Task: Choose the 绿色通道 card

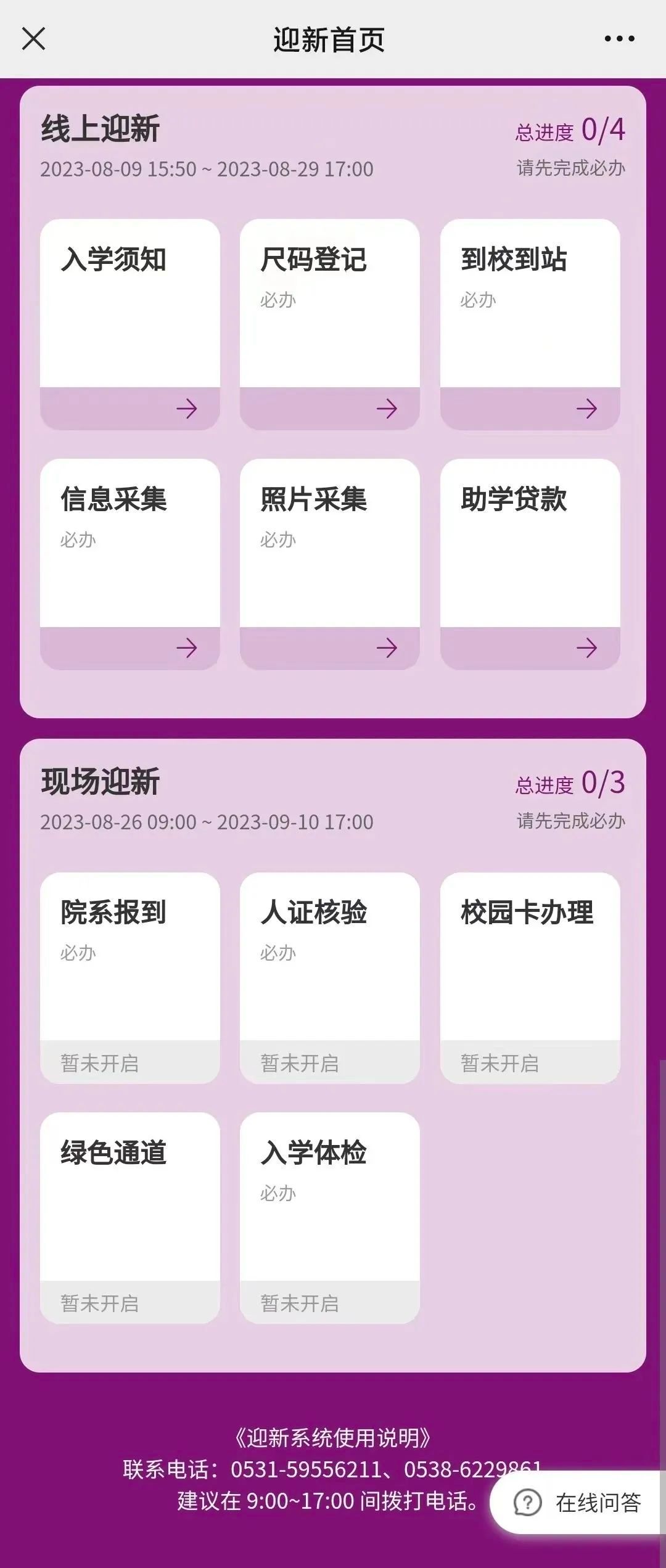Action: 130,1217
